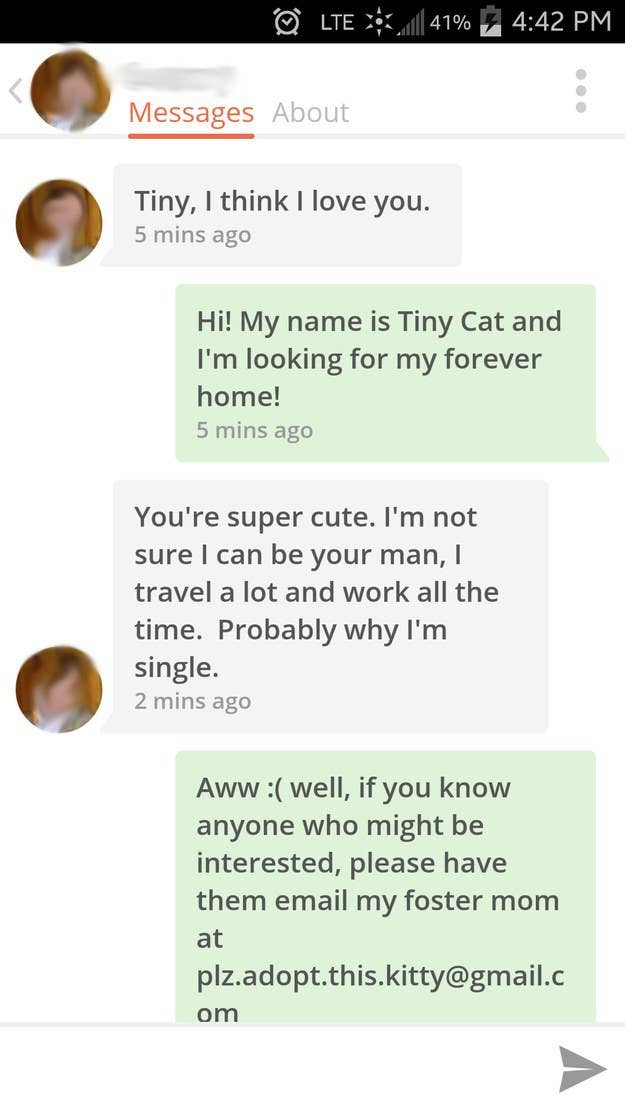Open the profile photo in the header
The image size is (625, 1111).
(70, 90)
